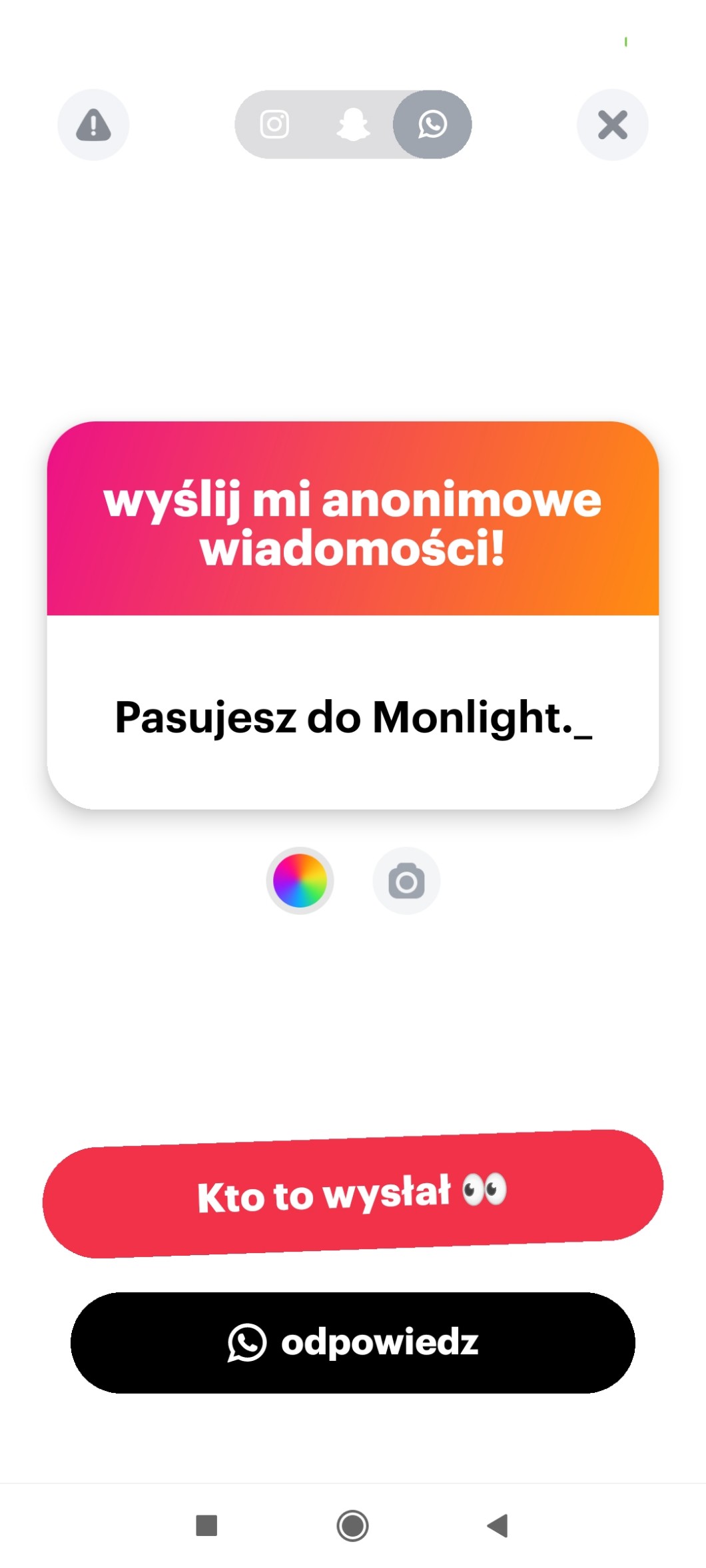Change card color with rainbow wheel
This screenshot has height=1568, width=706.
click(x=300, y=880)
